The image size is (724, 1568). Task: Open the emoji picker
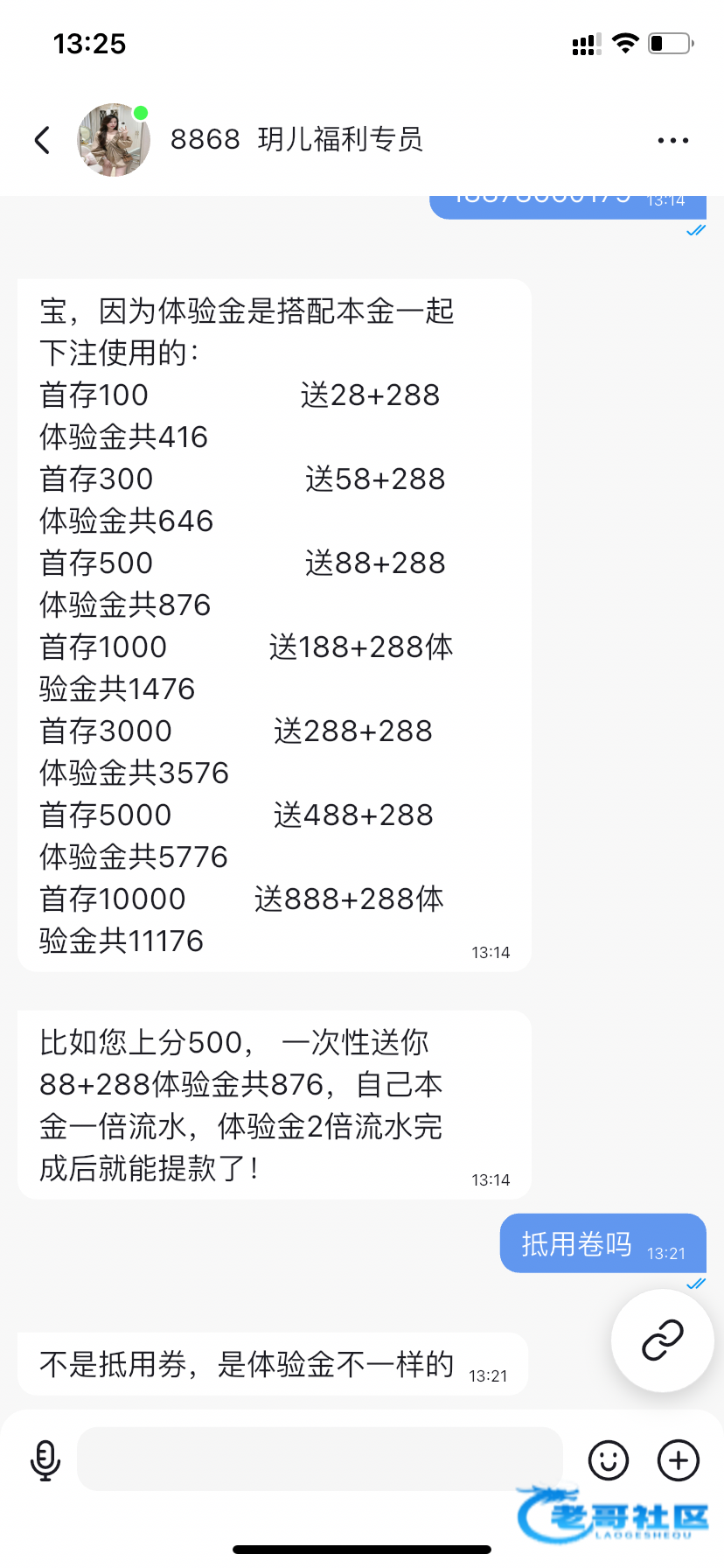609,1459
